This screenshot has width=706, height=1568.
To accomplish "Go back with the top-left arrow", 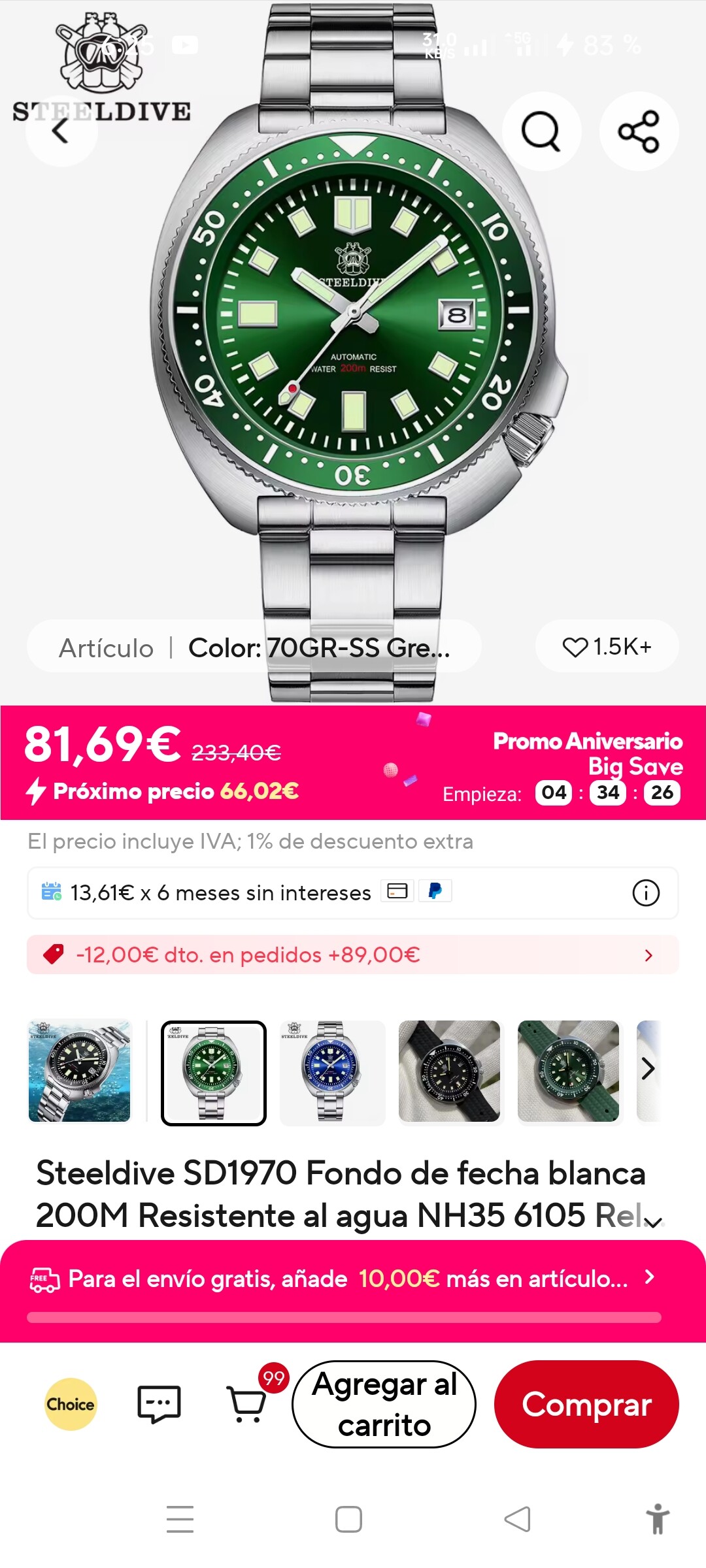I will click(61, 131).
